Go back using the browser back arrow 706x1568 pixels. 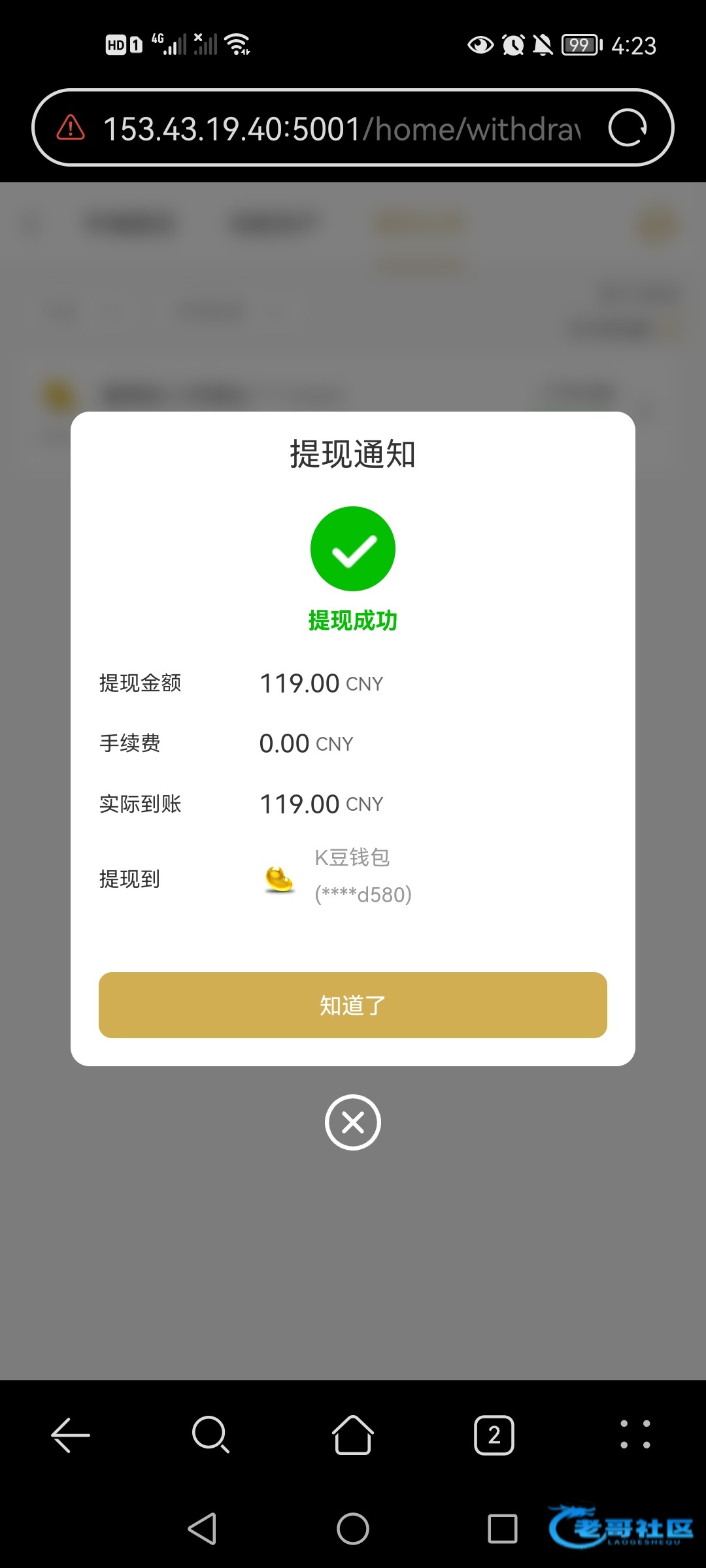click(x=71, y=1435)
